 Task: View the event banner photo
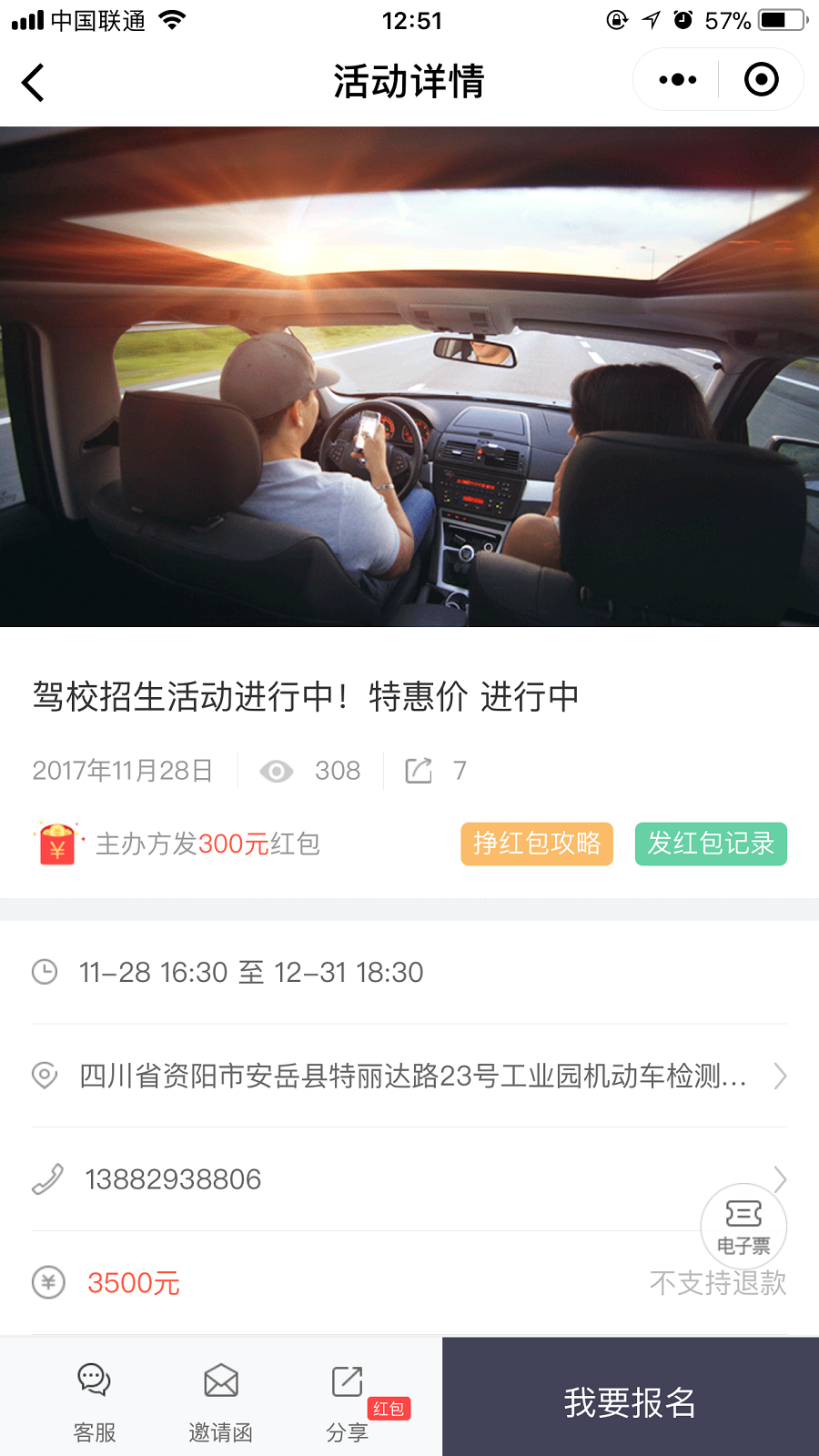pos(409,377)
